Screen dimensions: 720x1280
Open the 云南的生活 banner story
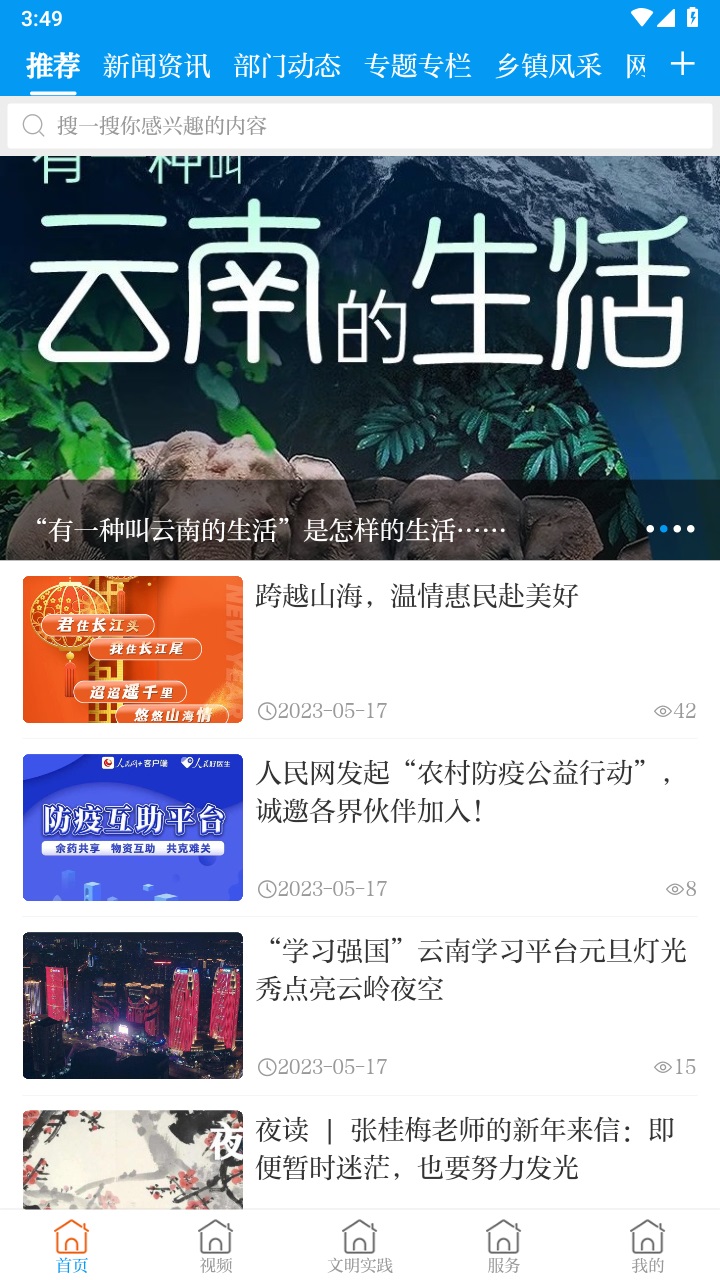click(x=360, y=330)
